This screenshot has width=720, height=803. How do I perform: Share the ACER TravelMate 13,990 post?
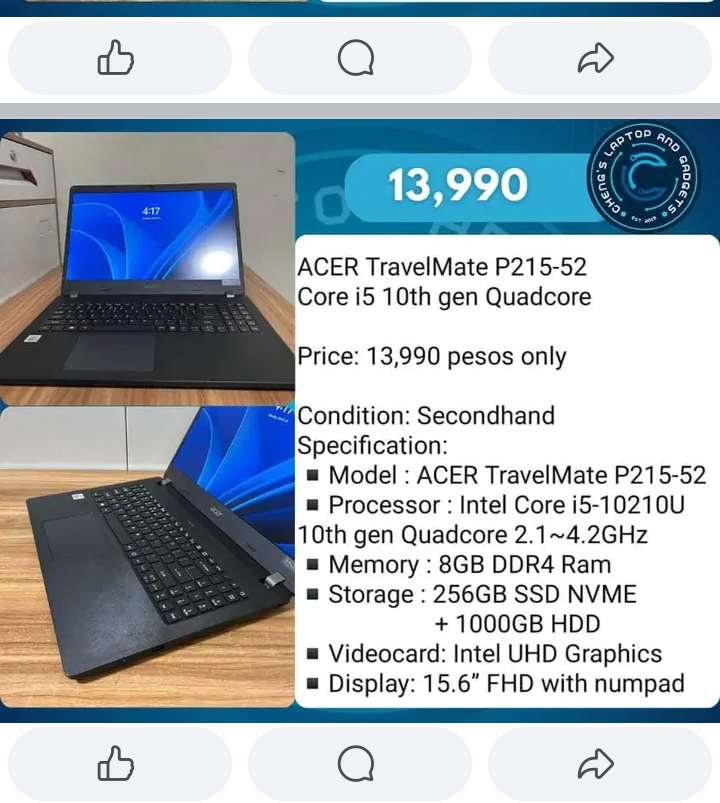click(597, 765)
